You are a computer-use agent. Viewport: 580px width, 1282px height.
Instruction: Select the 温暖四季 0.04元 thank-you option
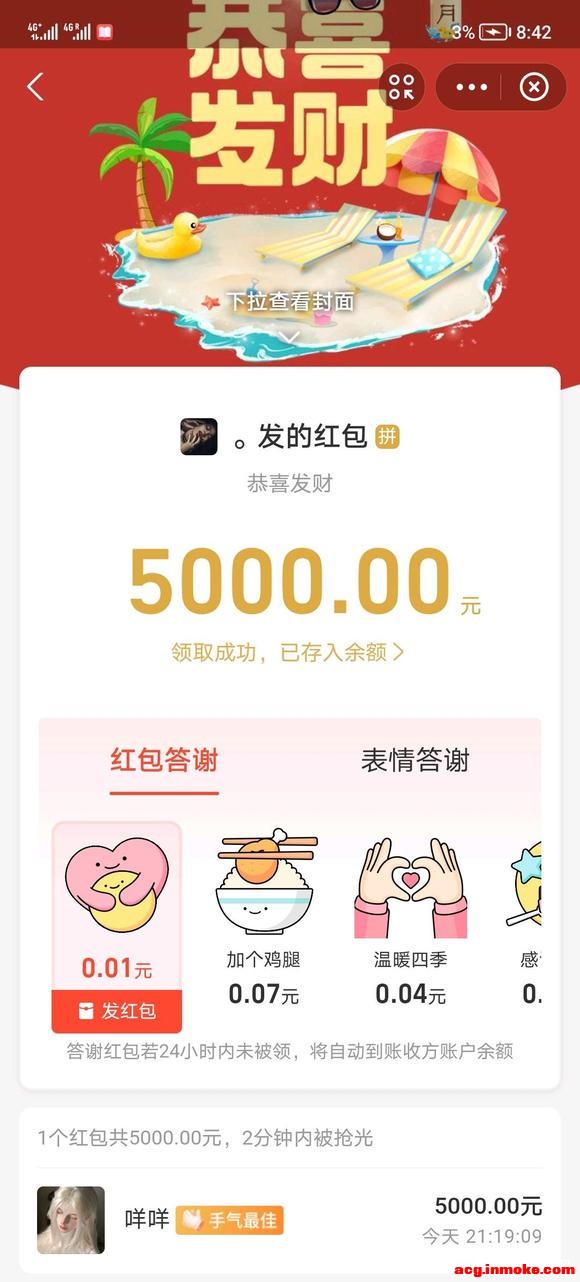point(411,920)
